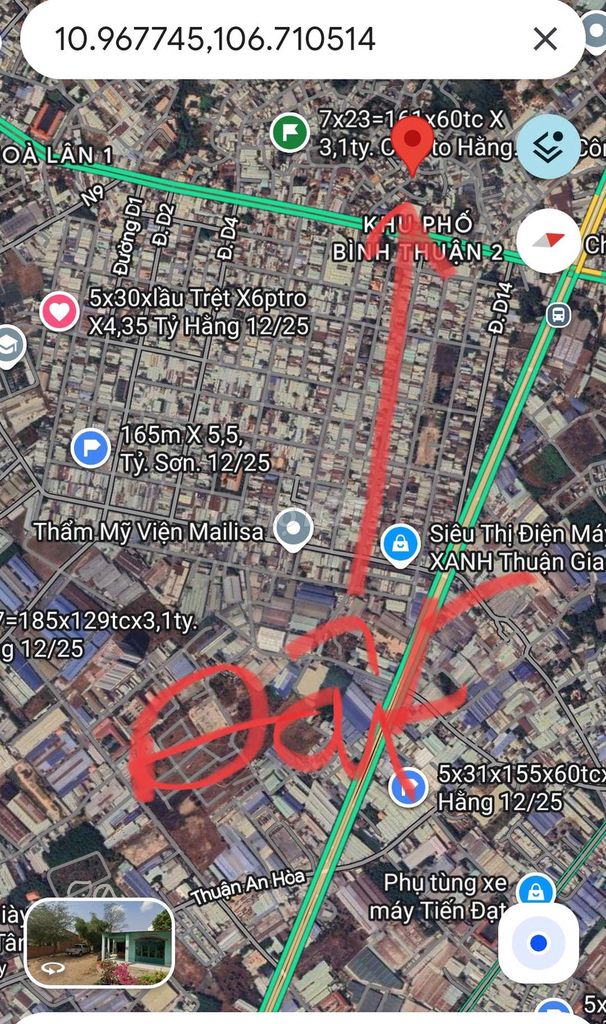Open the Street View thumbnail
Image resolution: width=606 pixels, height=1024 pixels.
[x=99, y=942]
